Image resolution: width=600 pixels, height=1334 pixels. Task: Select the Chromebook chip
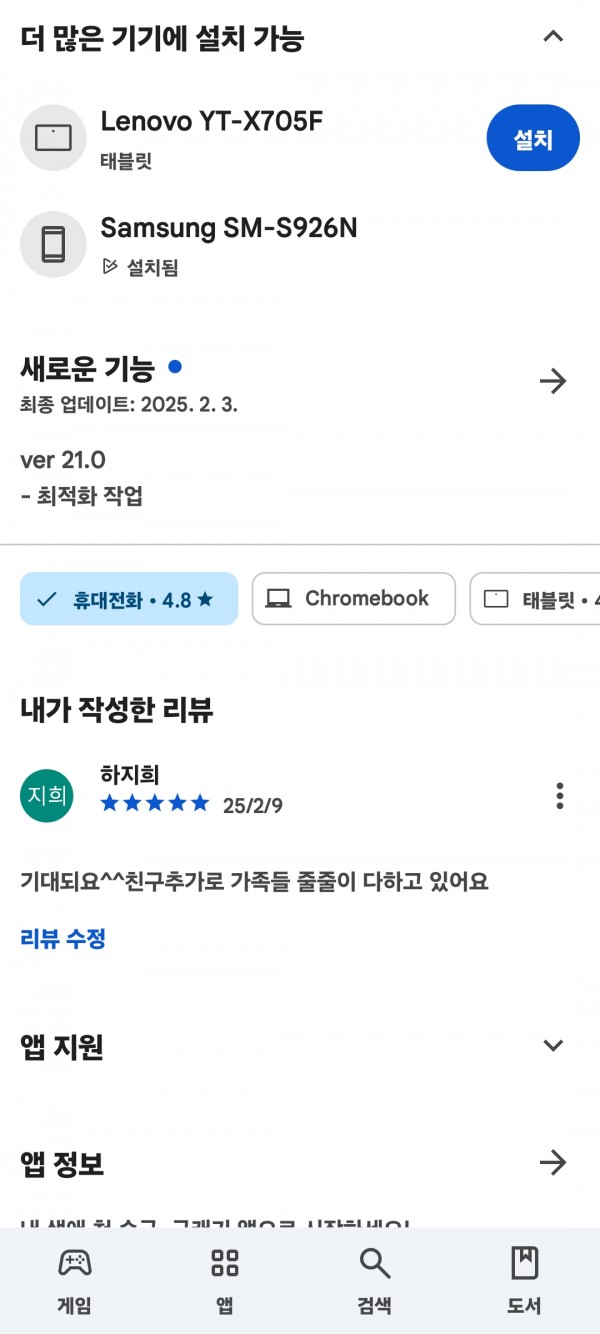(353, 599)
